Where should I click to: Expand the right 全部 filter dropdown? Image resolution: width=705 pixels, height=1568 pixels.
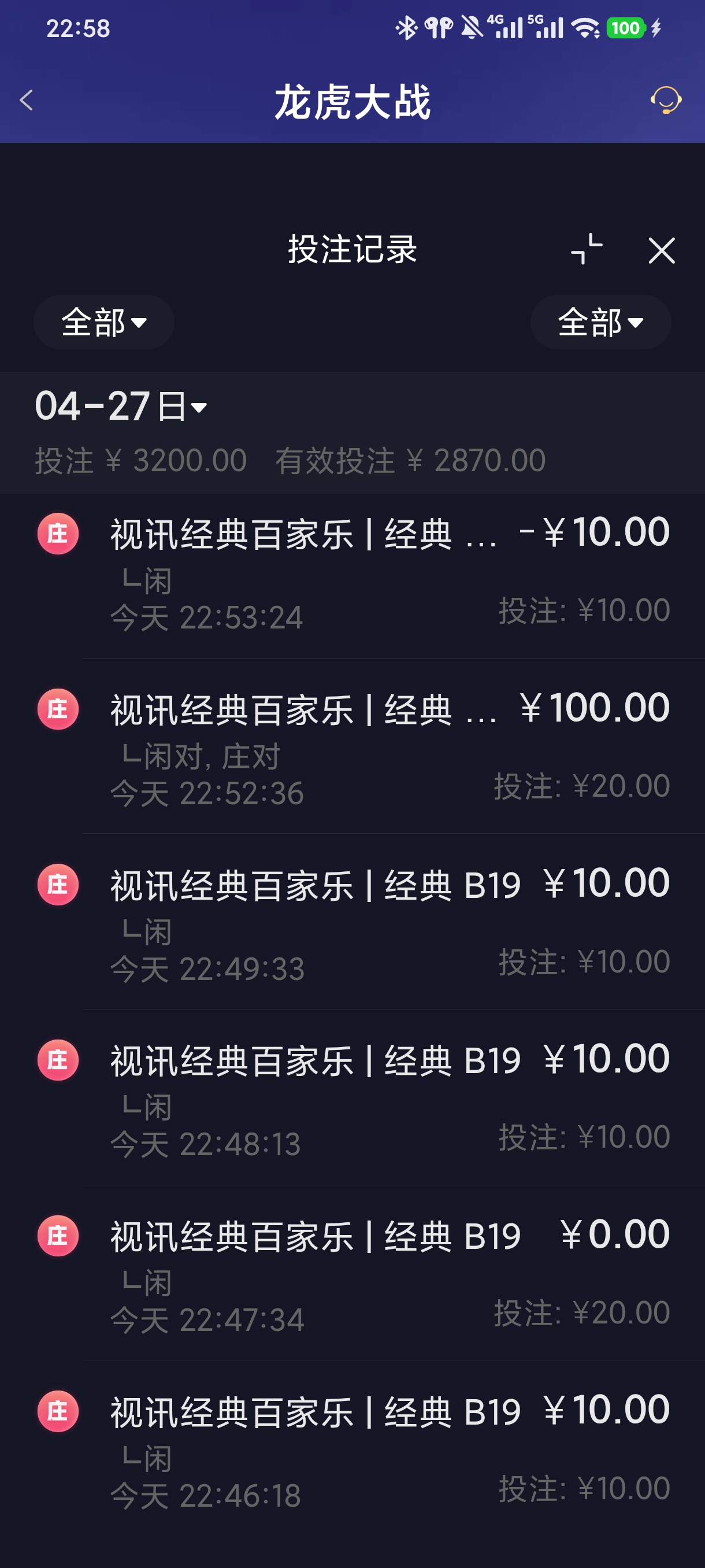(x=600, y=322)
